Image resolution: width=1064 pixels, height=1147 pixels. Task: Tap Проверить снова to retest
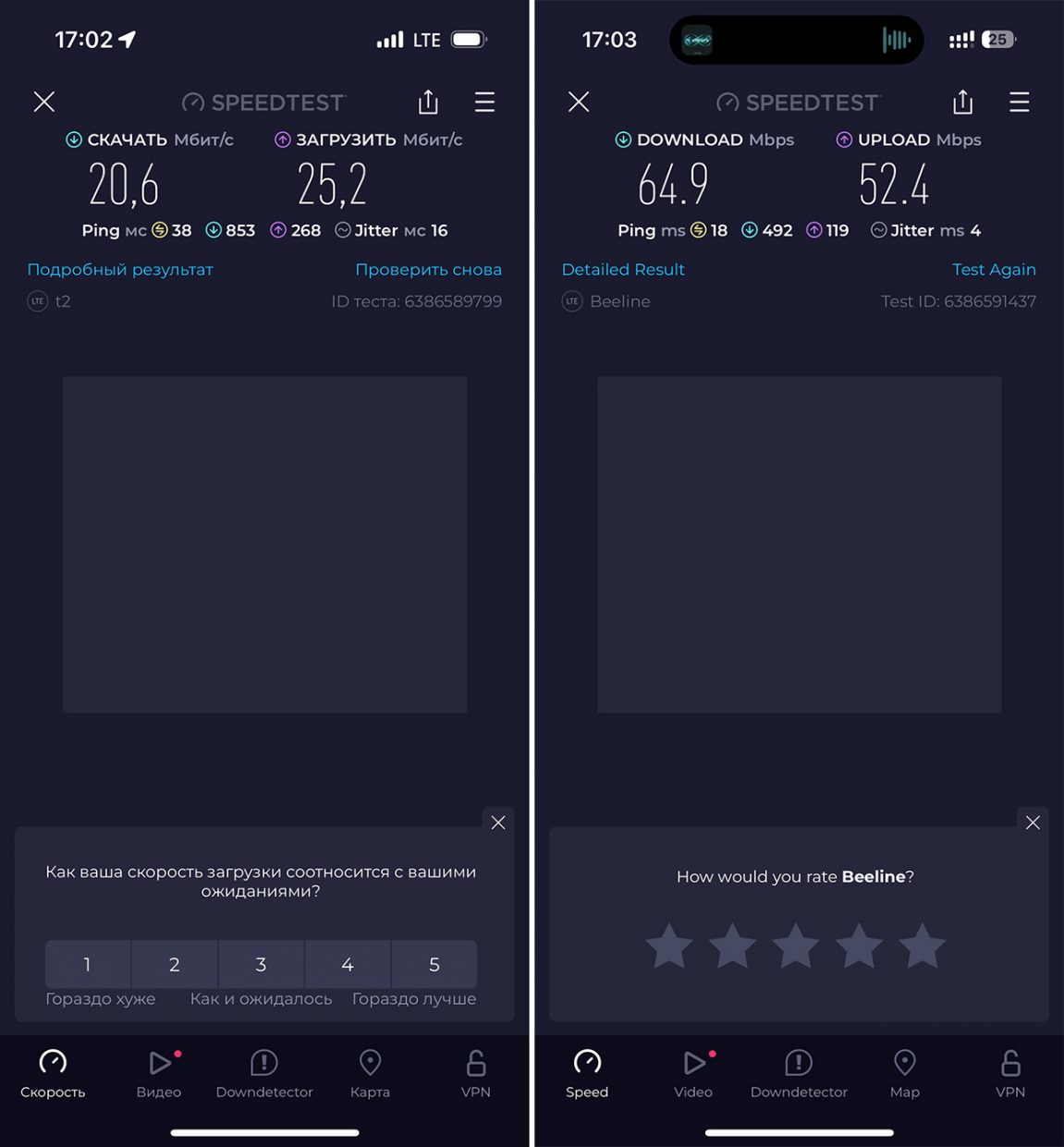click(428, 269)
